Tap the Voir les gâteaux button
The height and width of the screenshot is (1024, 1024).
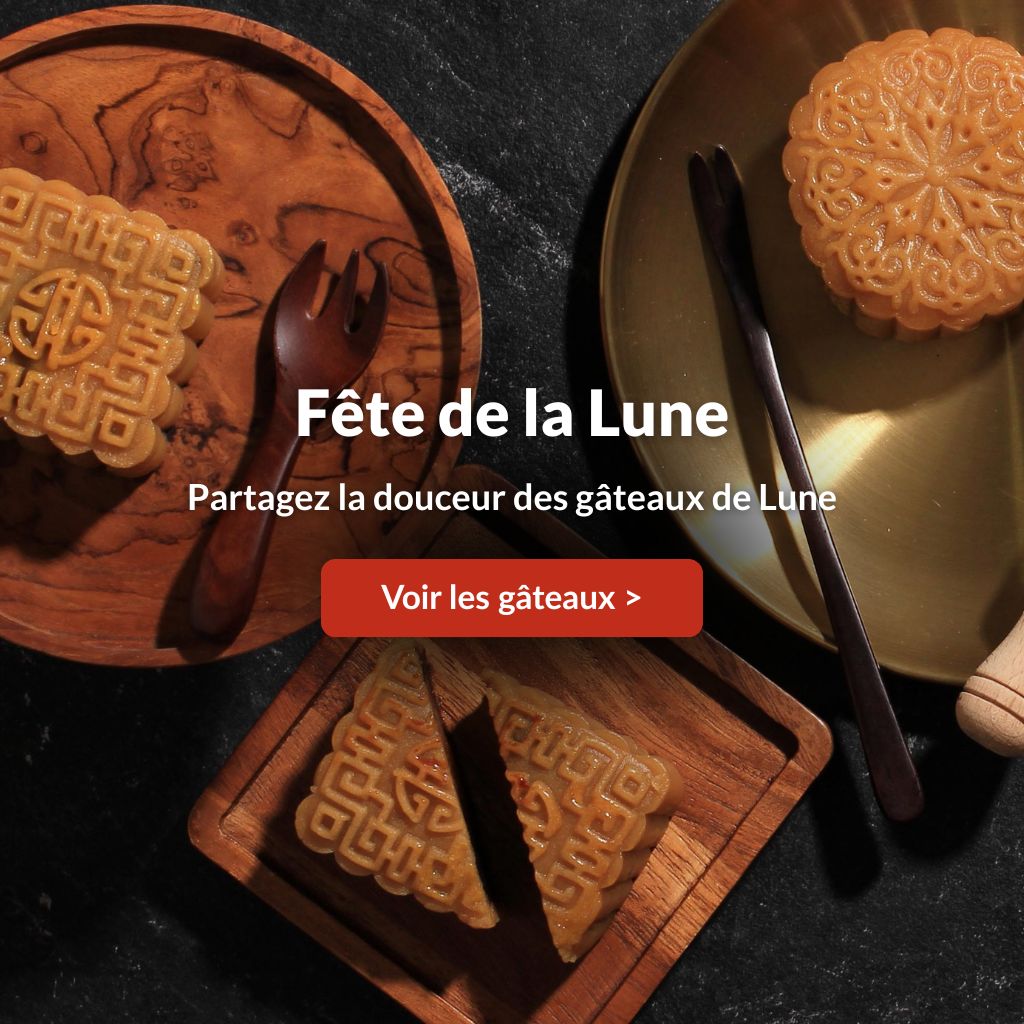[511, 598]
